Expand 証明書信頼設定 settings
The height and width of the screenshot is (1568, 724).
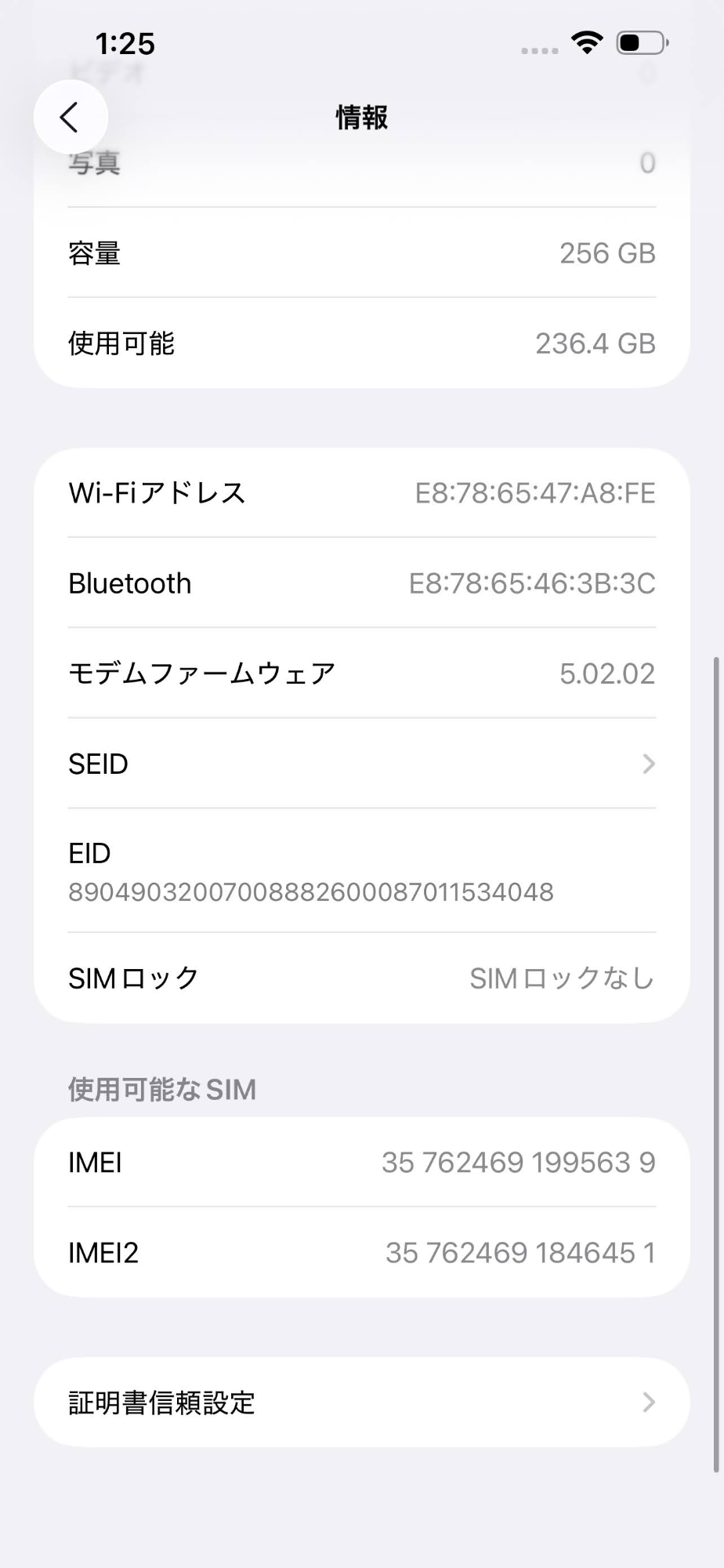361,1403
